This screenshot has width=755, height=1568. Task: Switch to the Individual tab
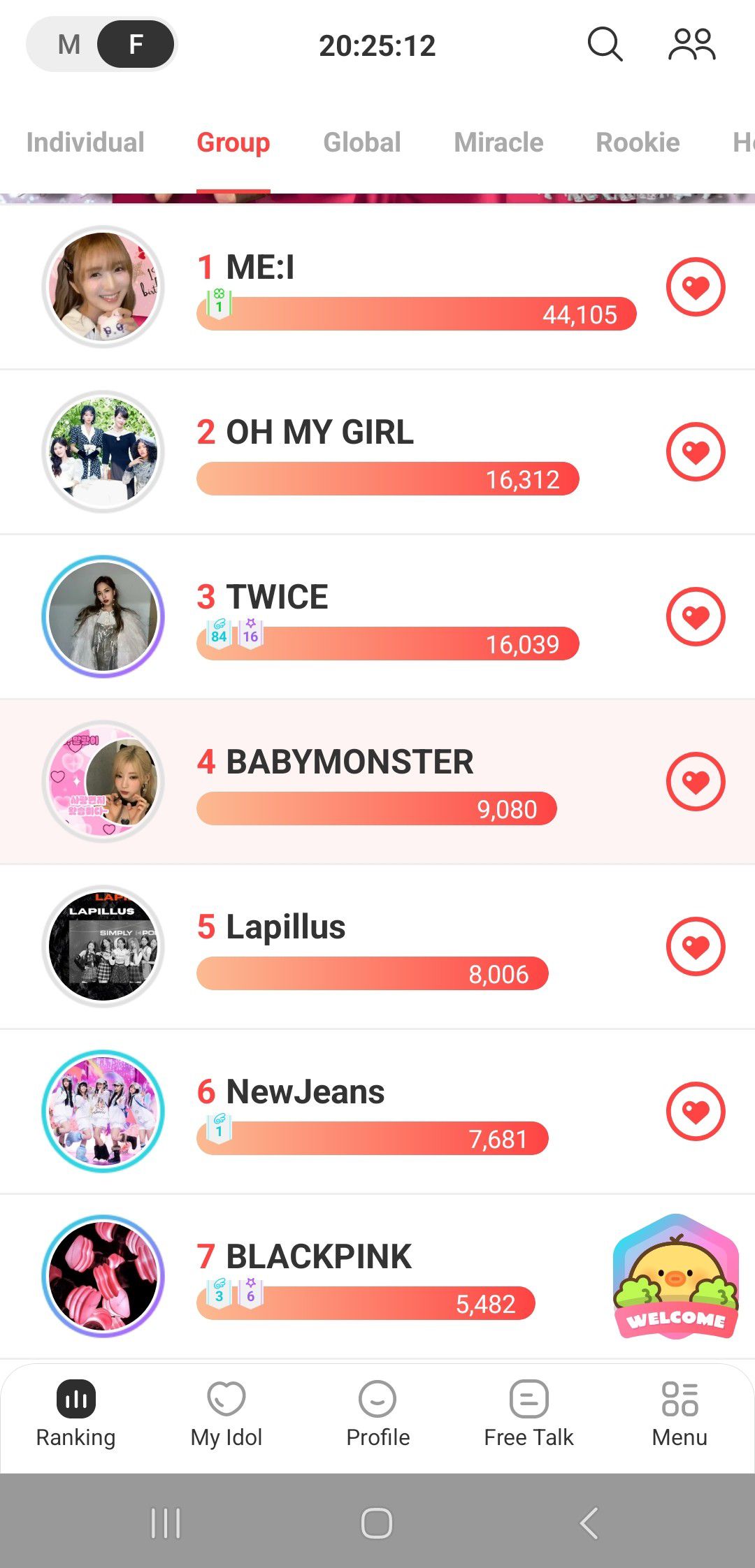coord(85,143)
